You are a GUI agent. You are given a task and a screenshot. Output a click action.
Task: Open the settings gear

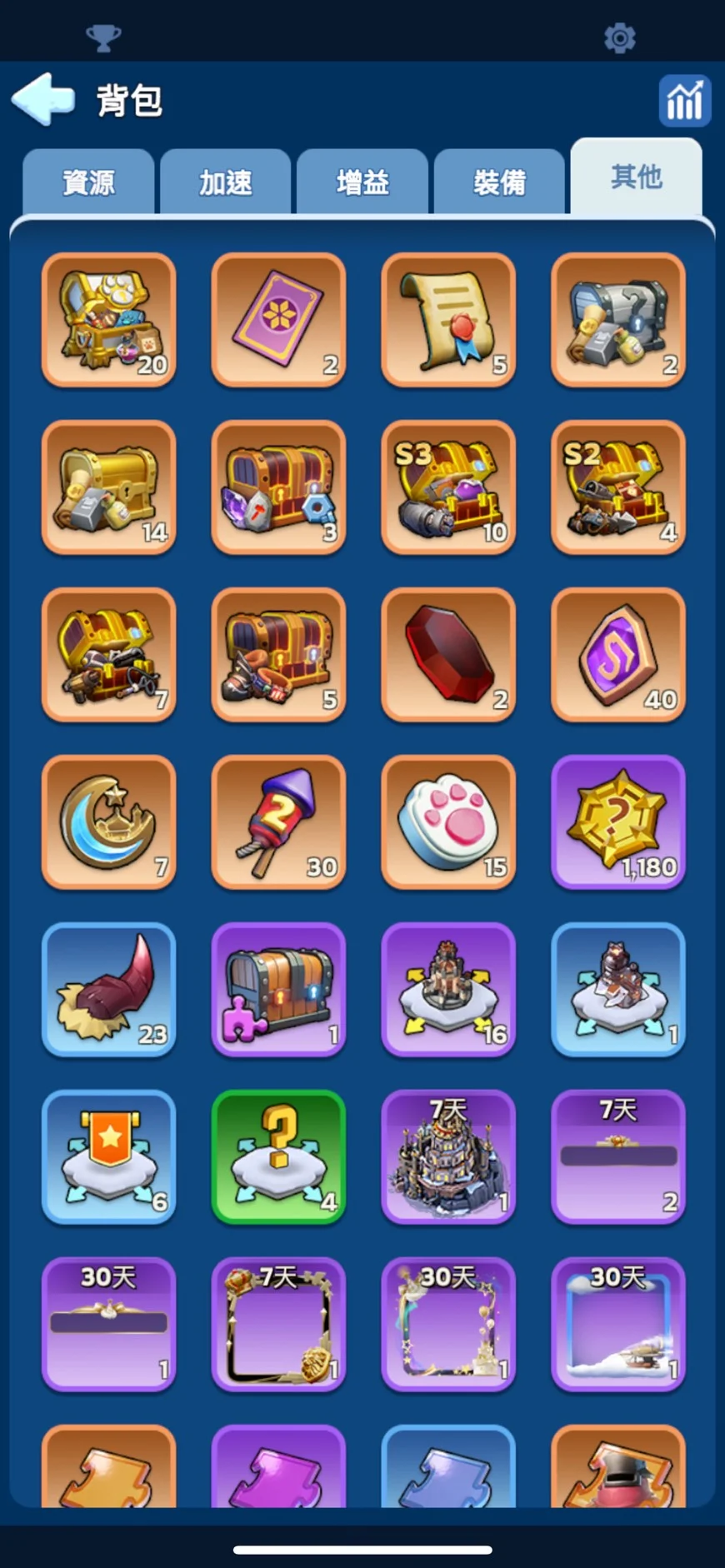[x=619, y=38]
